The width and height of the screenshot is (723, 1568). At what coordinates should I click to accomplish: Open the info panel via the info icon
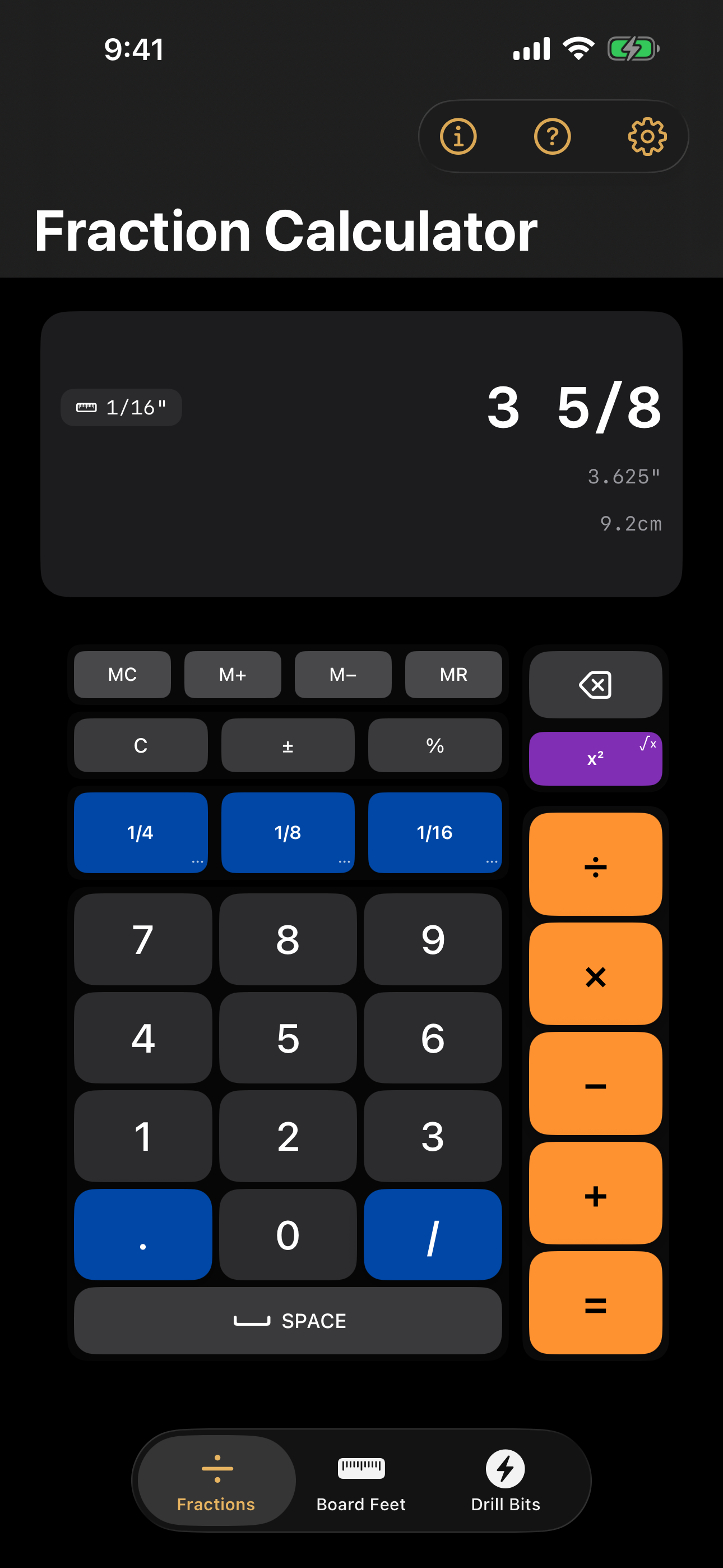(458, 136)
